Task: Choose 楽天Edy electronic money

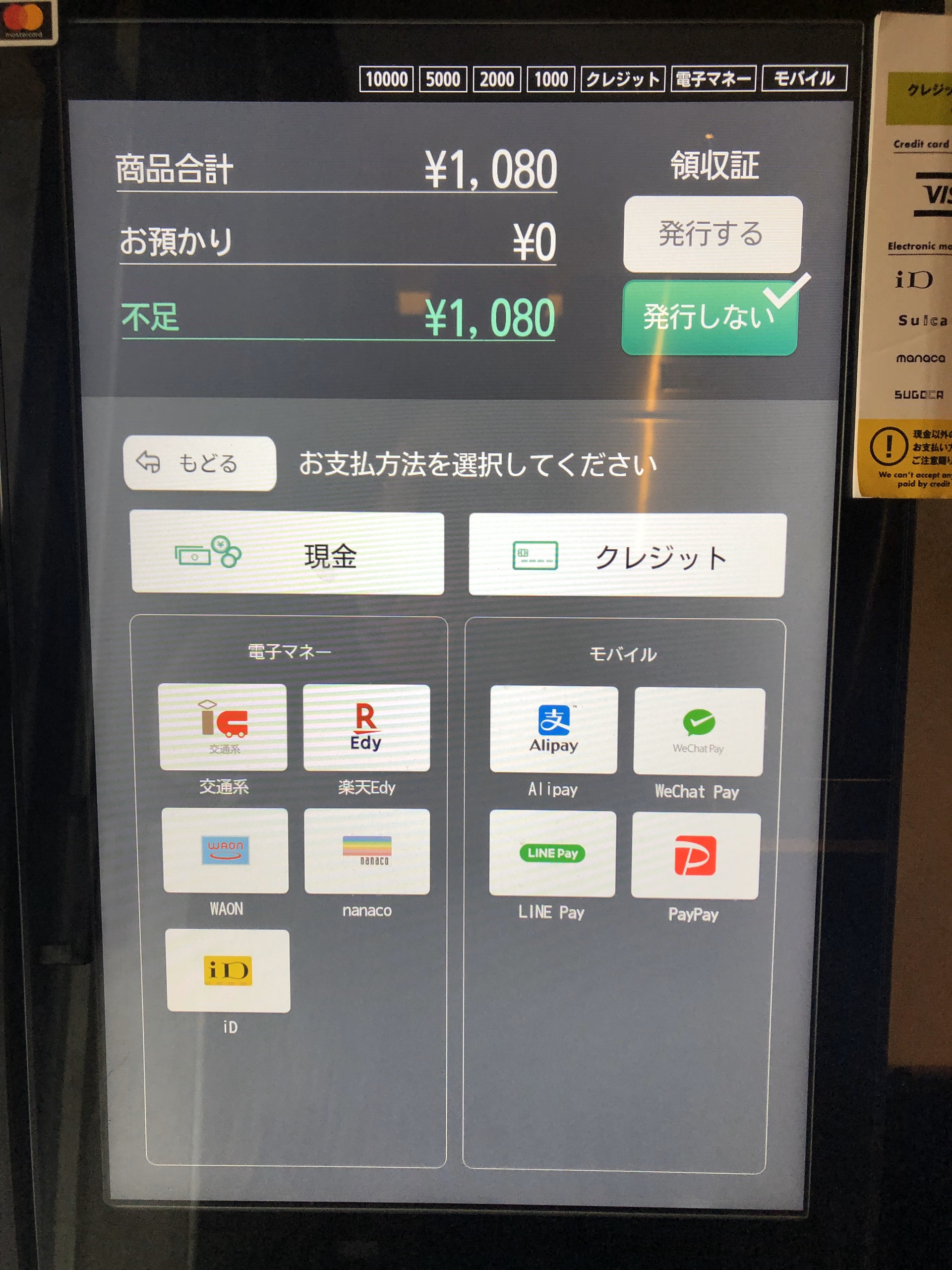Action: 366,728
